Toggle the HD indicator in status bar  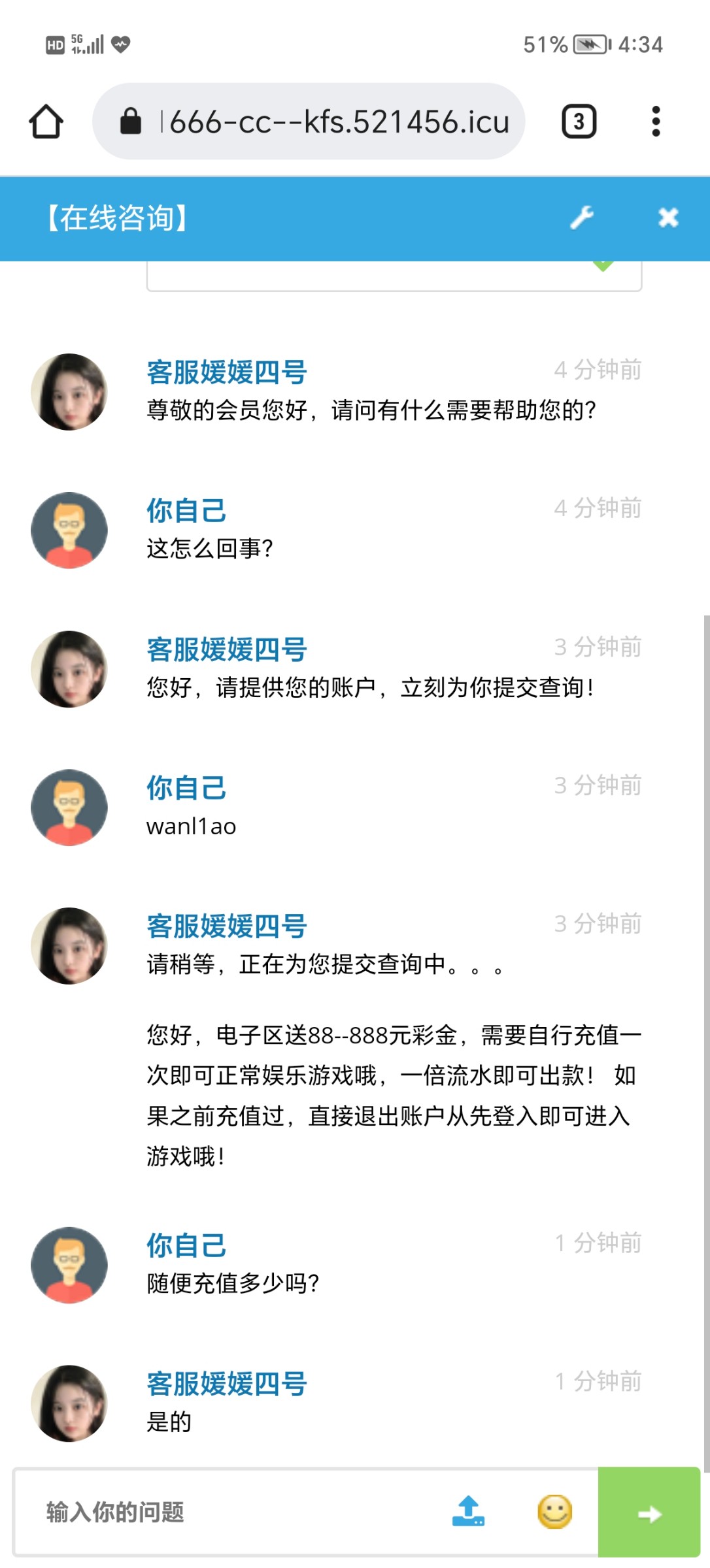tap(54, 43)
